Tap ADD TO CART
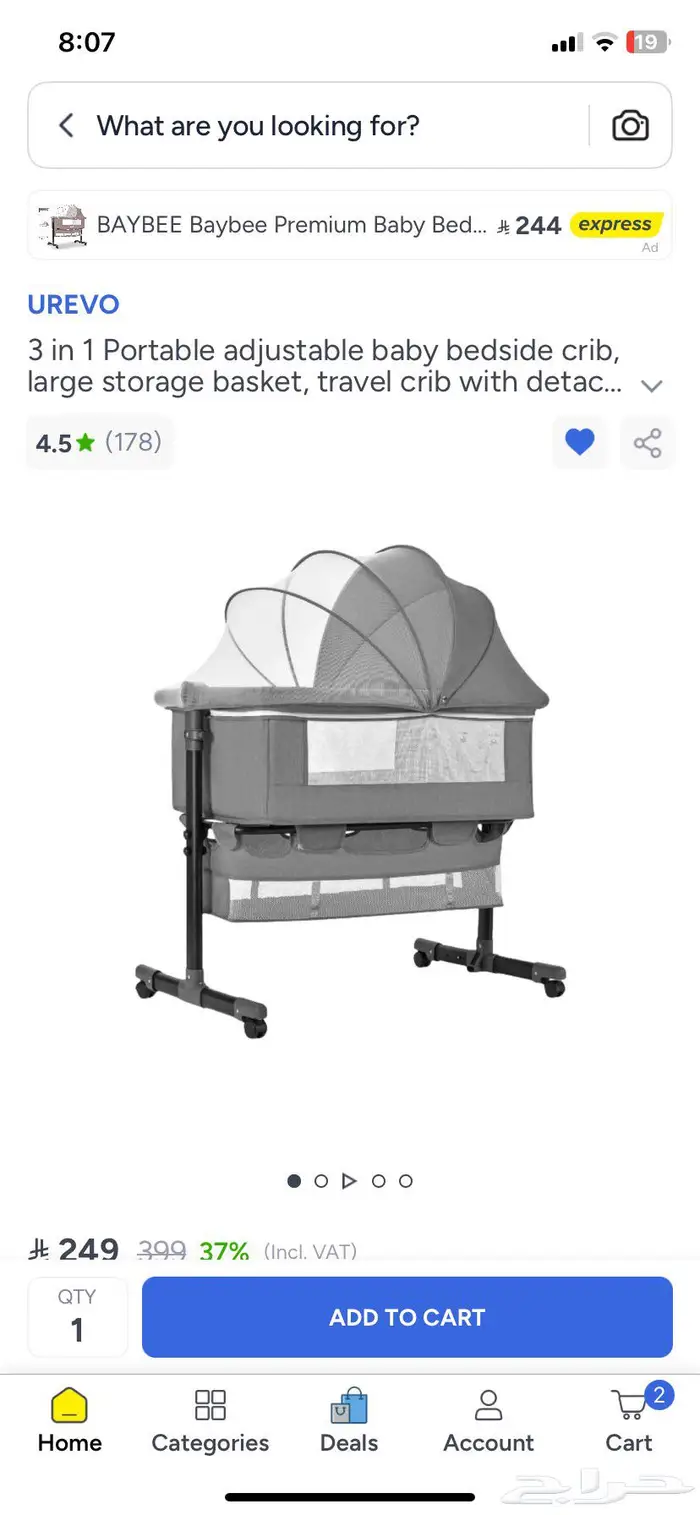The image size is (700, 1515). point(407,1316)
